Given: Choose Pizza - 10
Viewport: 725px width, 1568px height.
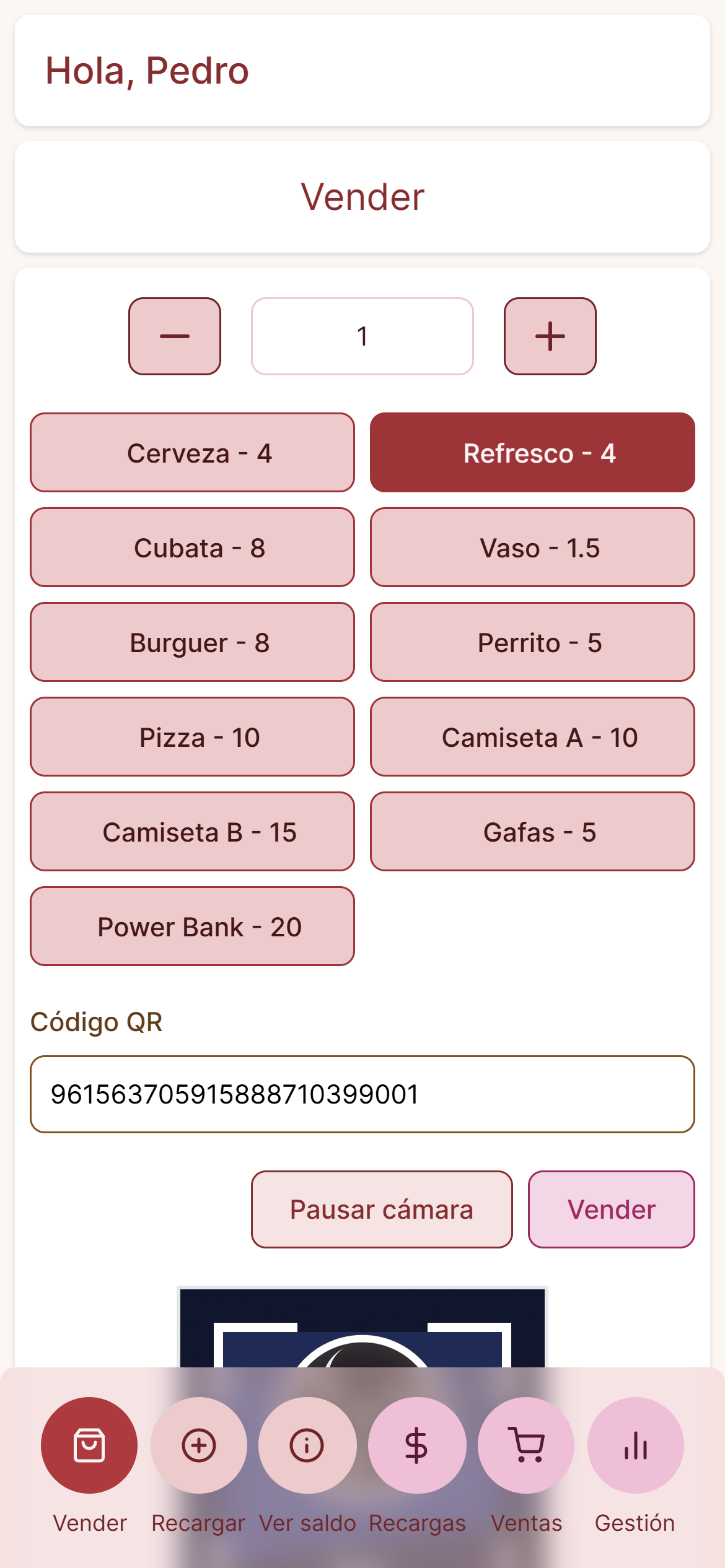Looking at the screenshot, I should [x=193, y=737].
